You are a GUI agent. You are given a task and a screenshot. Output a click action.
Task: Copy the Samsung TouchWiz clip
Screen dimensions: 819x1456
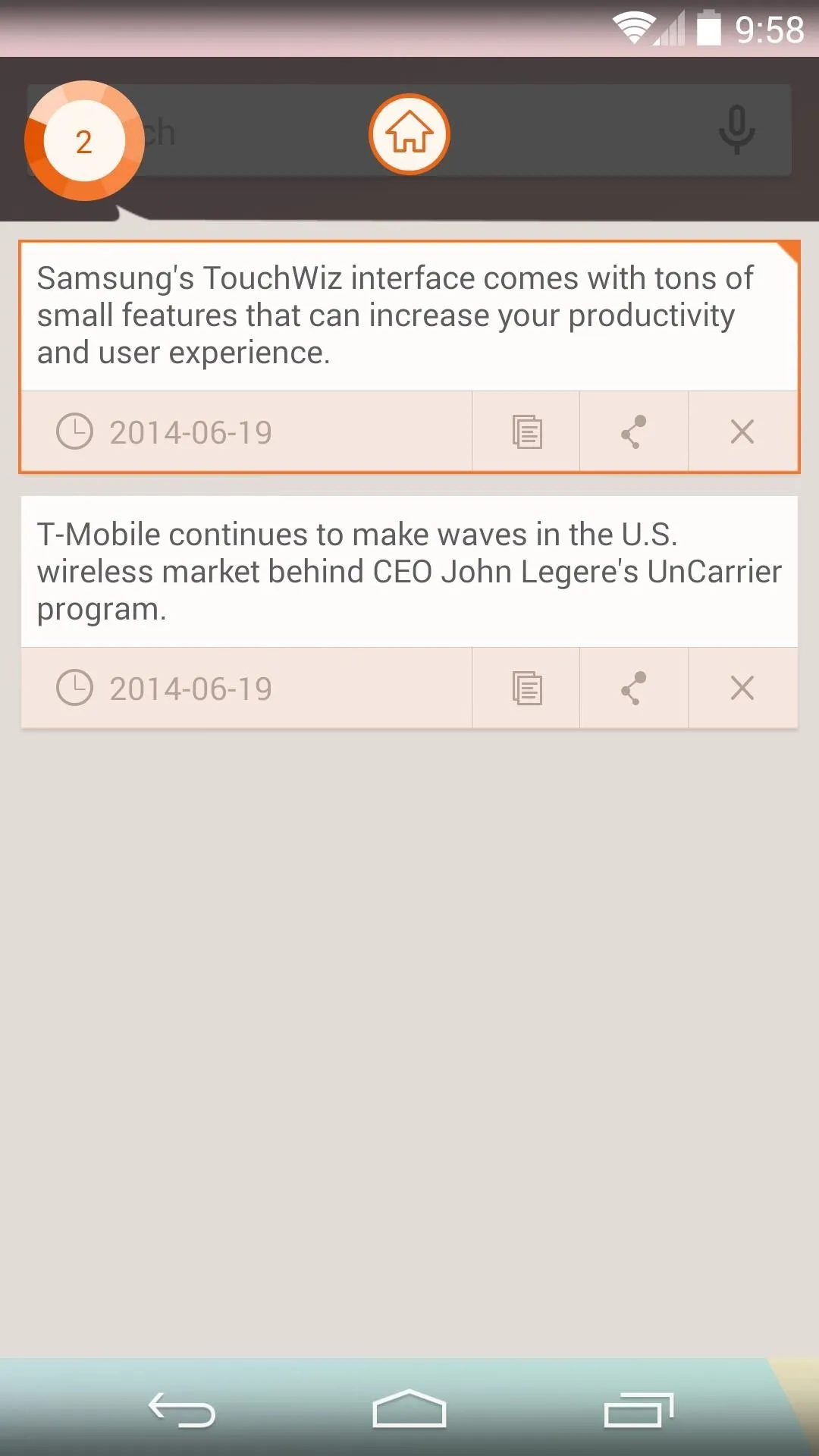tap(526, 432)
